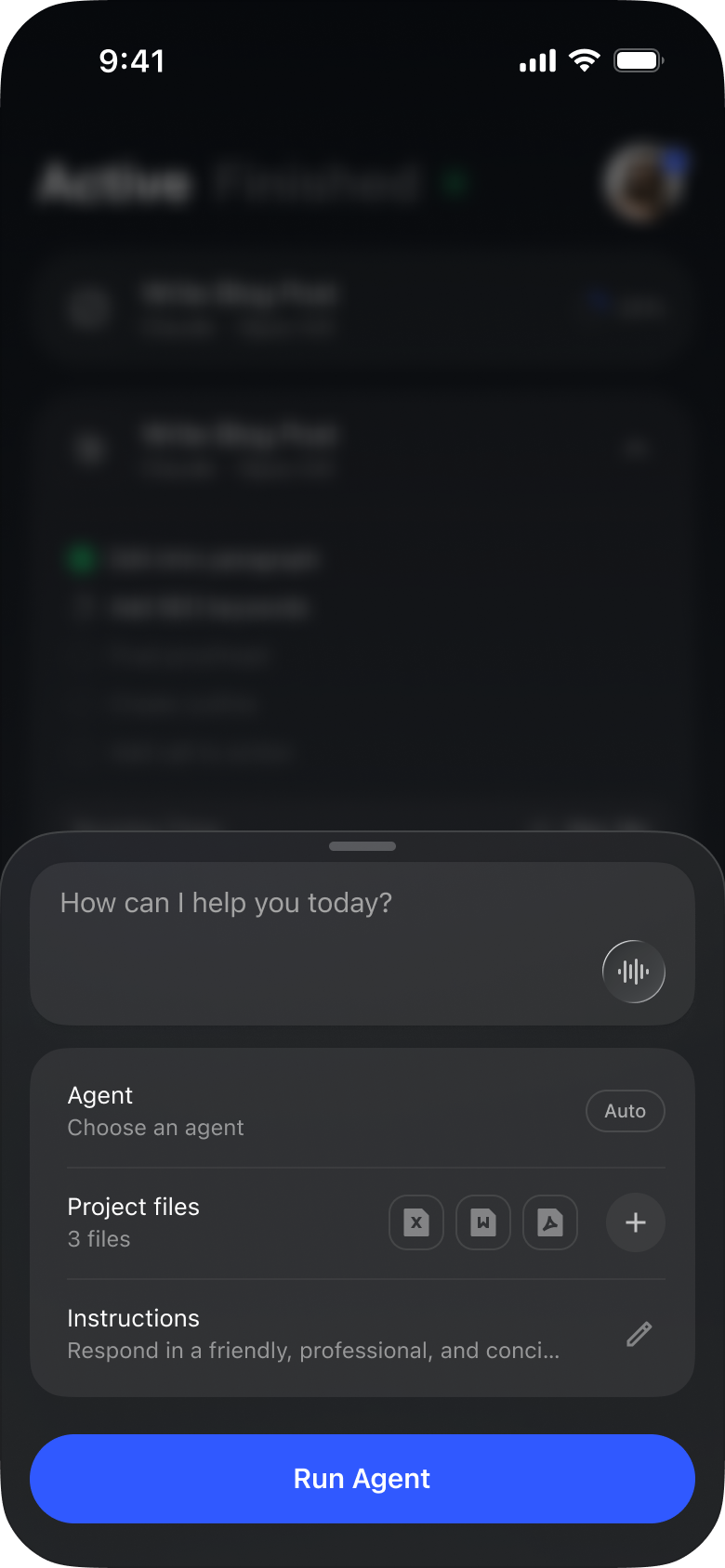725x1568 pixels.
Task: Run the agent
Action: [x=362, y=1479]
